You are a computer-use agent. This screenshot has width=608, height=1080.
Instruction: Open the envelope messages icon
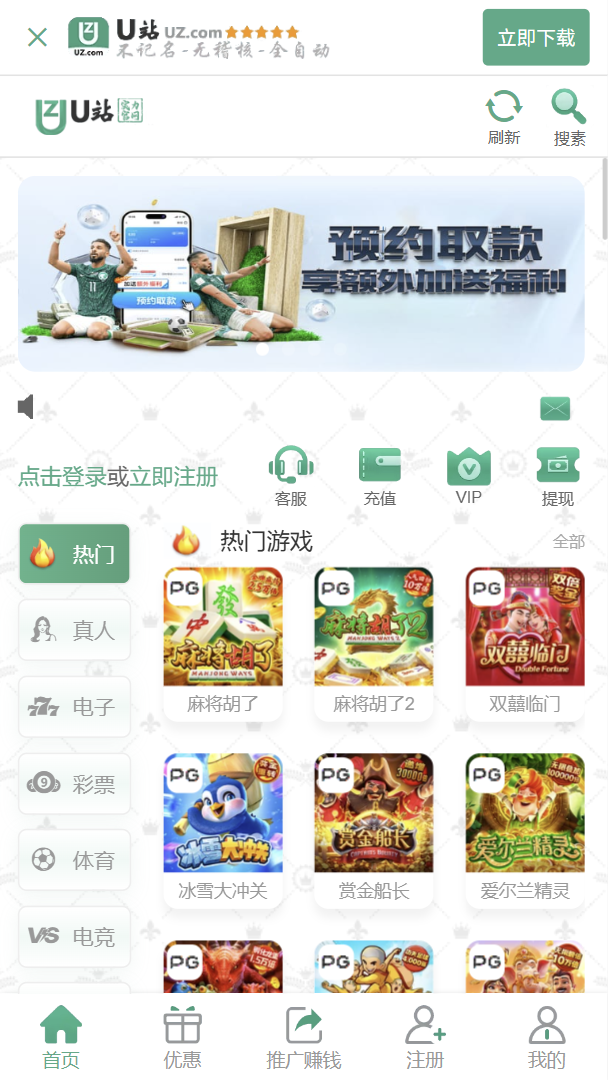555,408
